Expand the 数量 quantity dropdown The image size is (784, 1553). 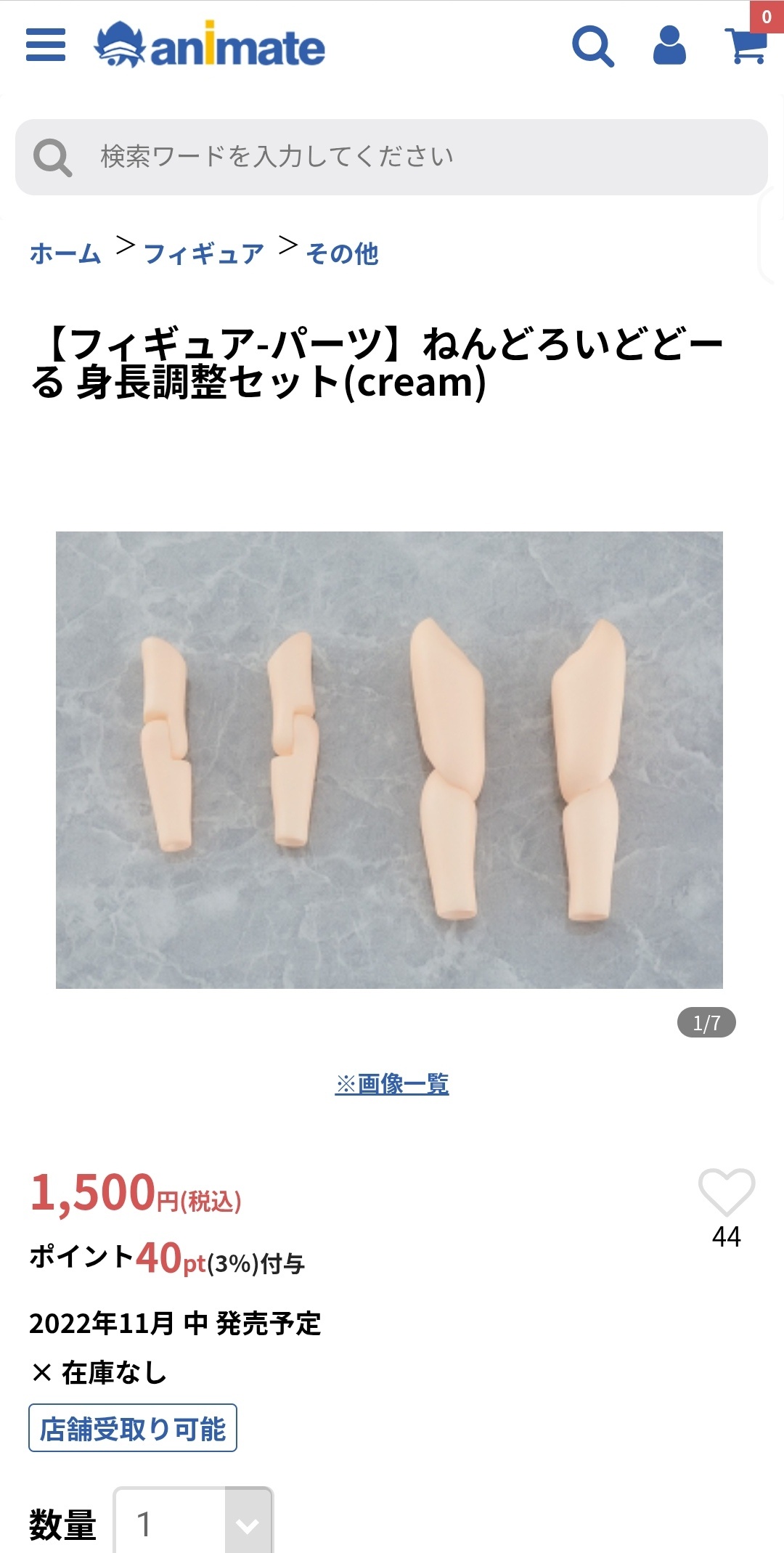(x=247, y=1525)
